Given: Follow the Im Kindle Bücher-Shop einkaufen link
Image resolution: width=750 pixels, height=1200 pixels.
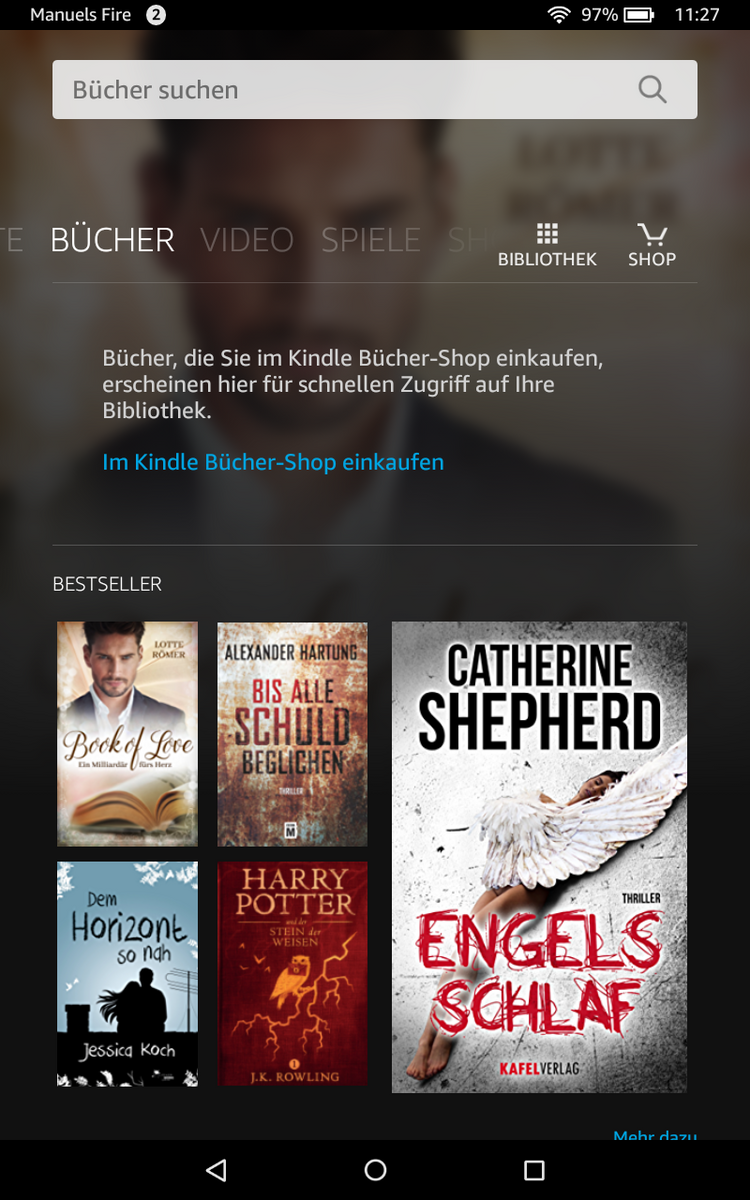Looking at the screenshot, I should (273, 462).
